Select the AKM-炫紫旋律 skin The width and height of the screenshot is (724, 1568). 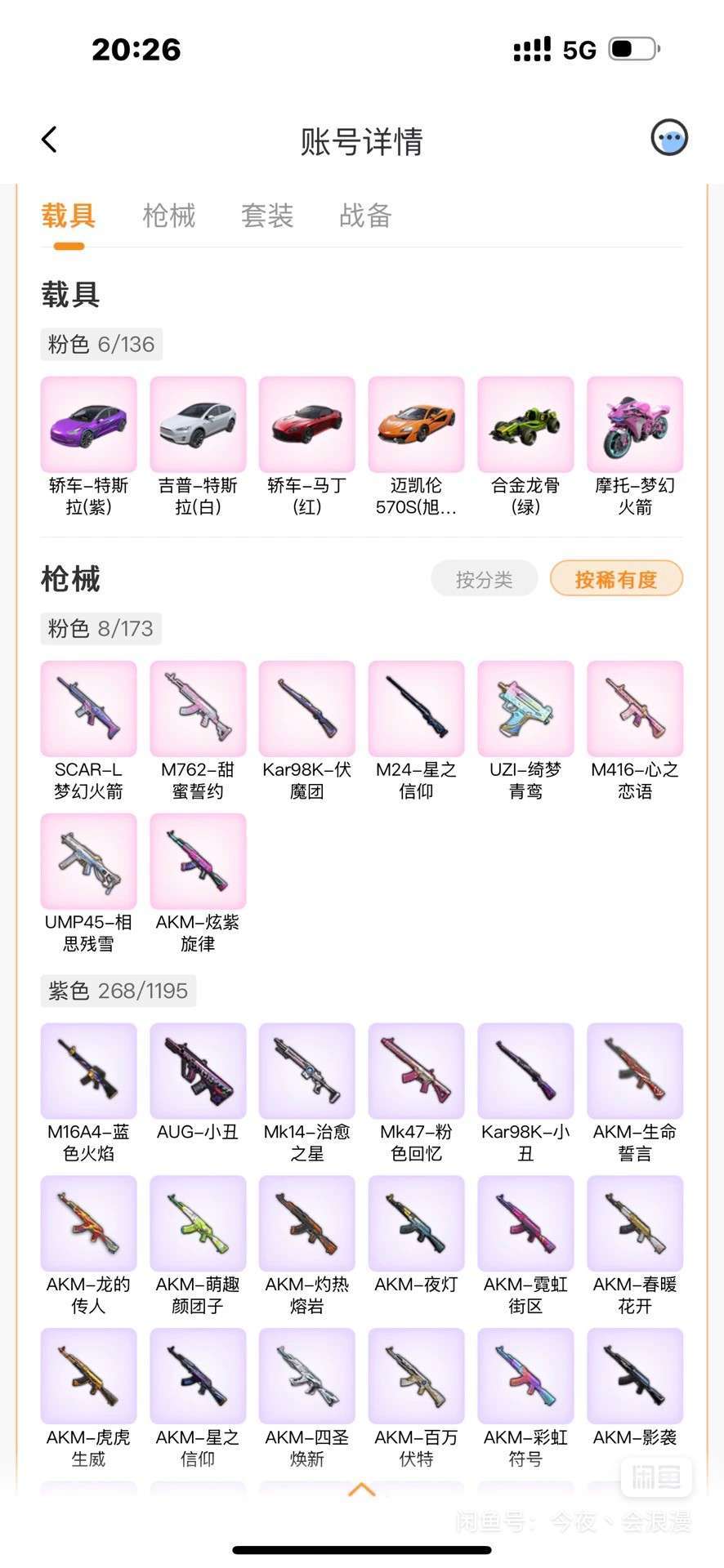click(x=198, y=884)
